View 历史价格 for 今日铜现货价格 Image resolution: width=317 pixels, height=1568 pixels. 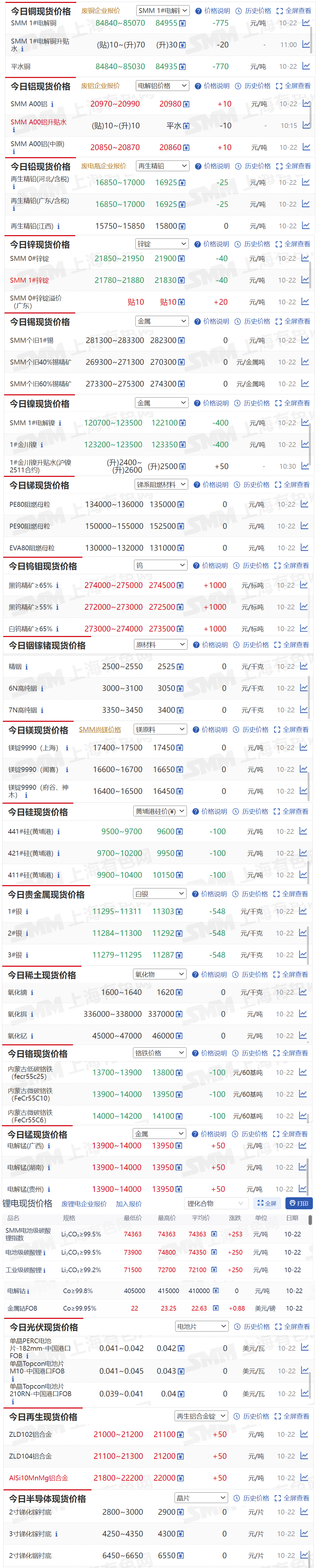point(254,10)
